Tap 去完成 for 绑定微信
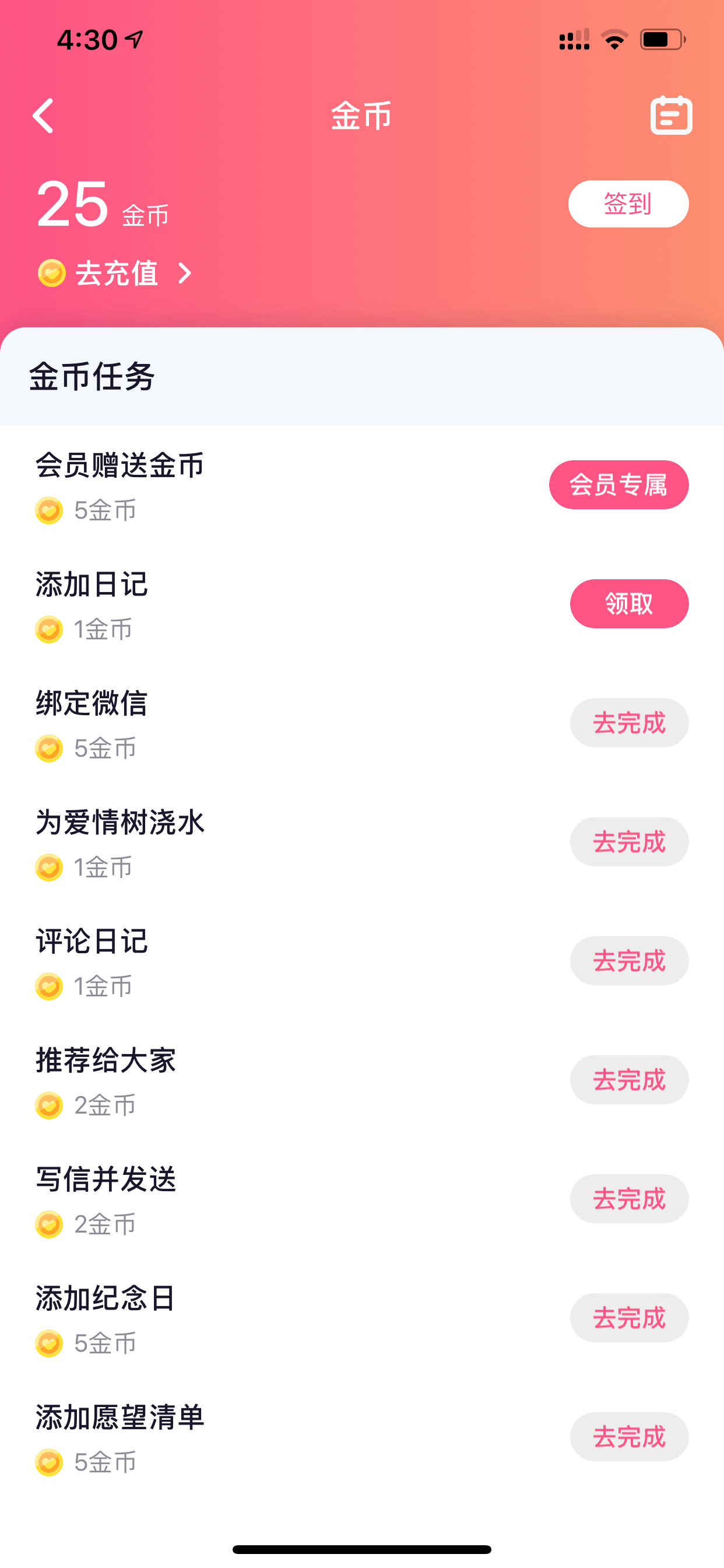724x1568 pixels. point(629,723)
